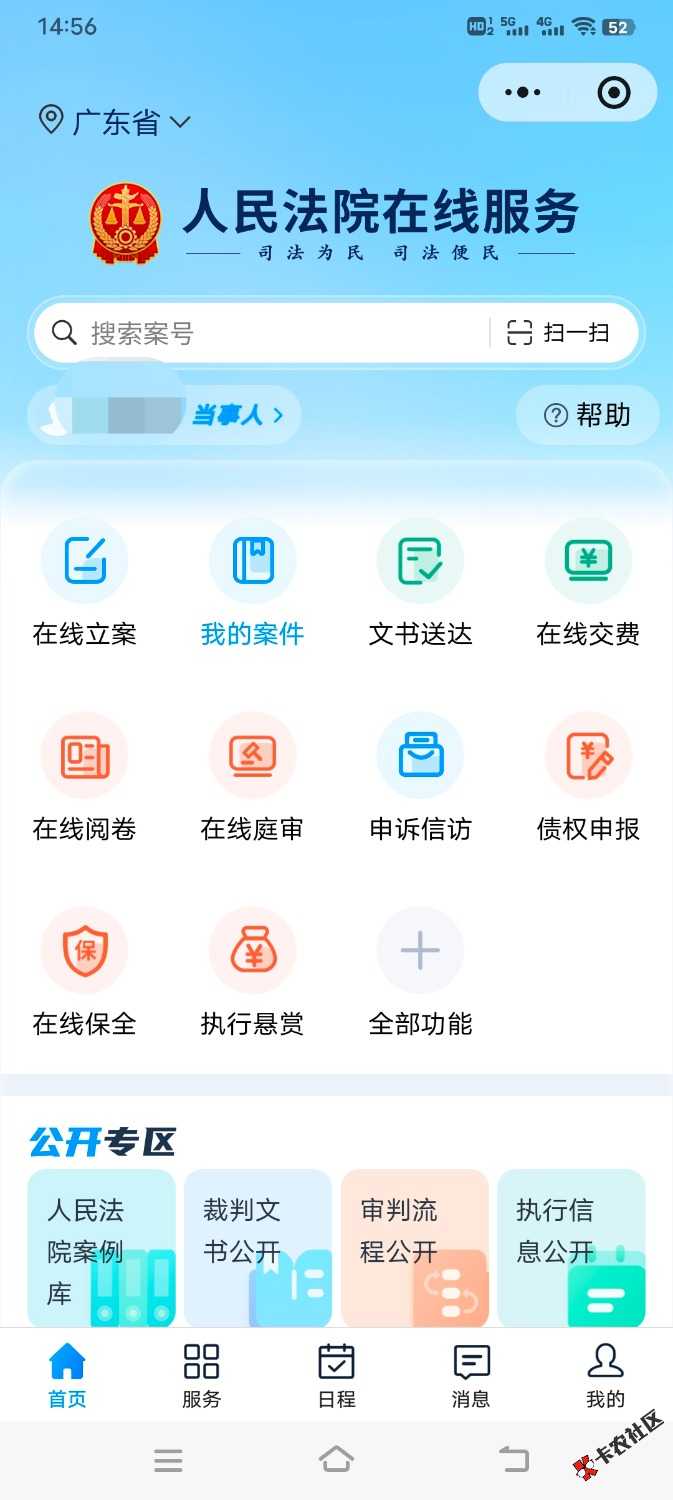
Task: Open 在线庭审 online hearing
Action: (253, 778)
